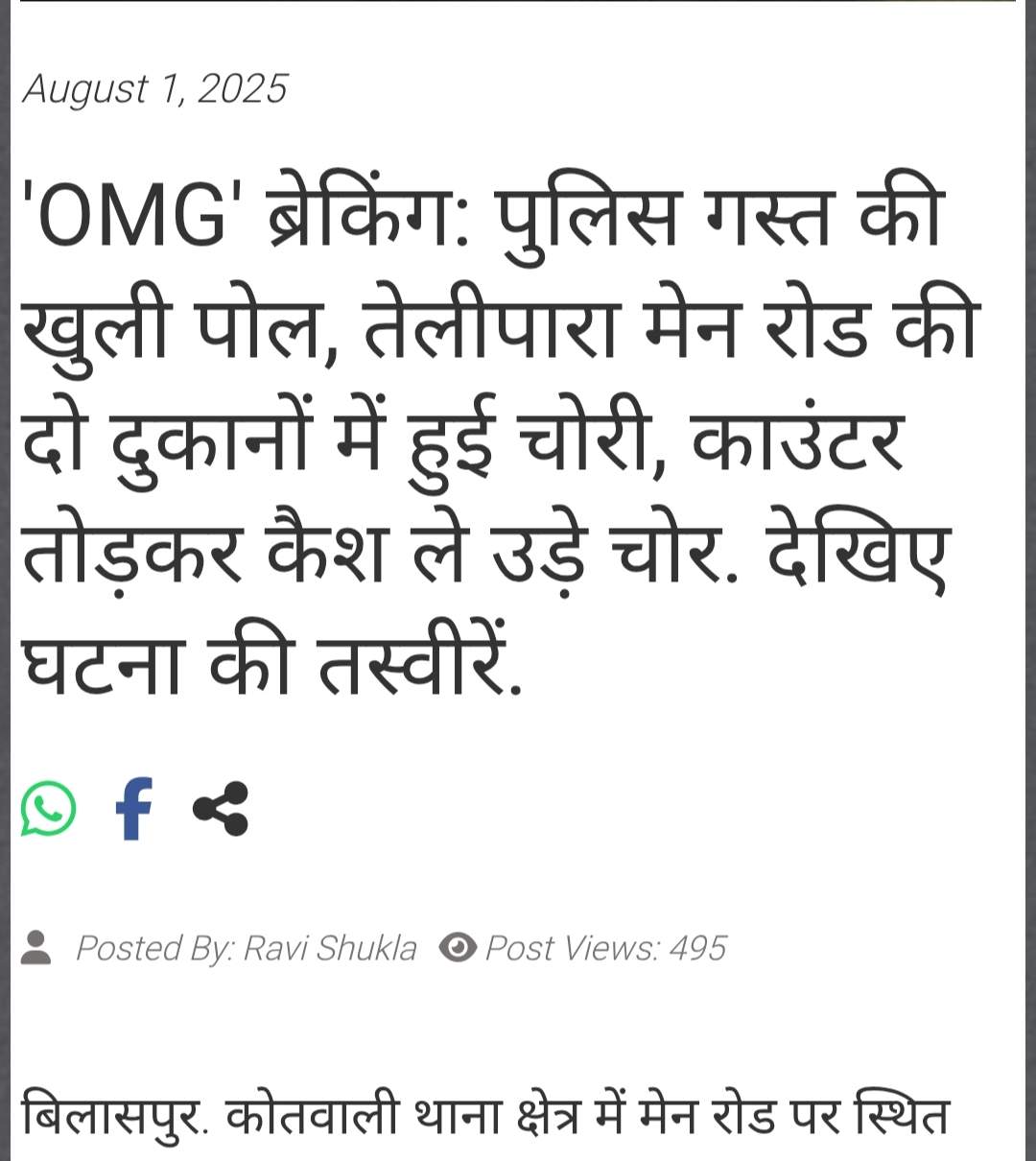The height and width of the screenshot is (1161, 1036).
Task: Share article on Facebook
Action: (133, 809)
